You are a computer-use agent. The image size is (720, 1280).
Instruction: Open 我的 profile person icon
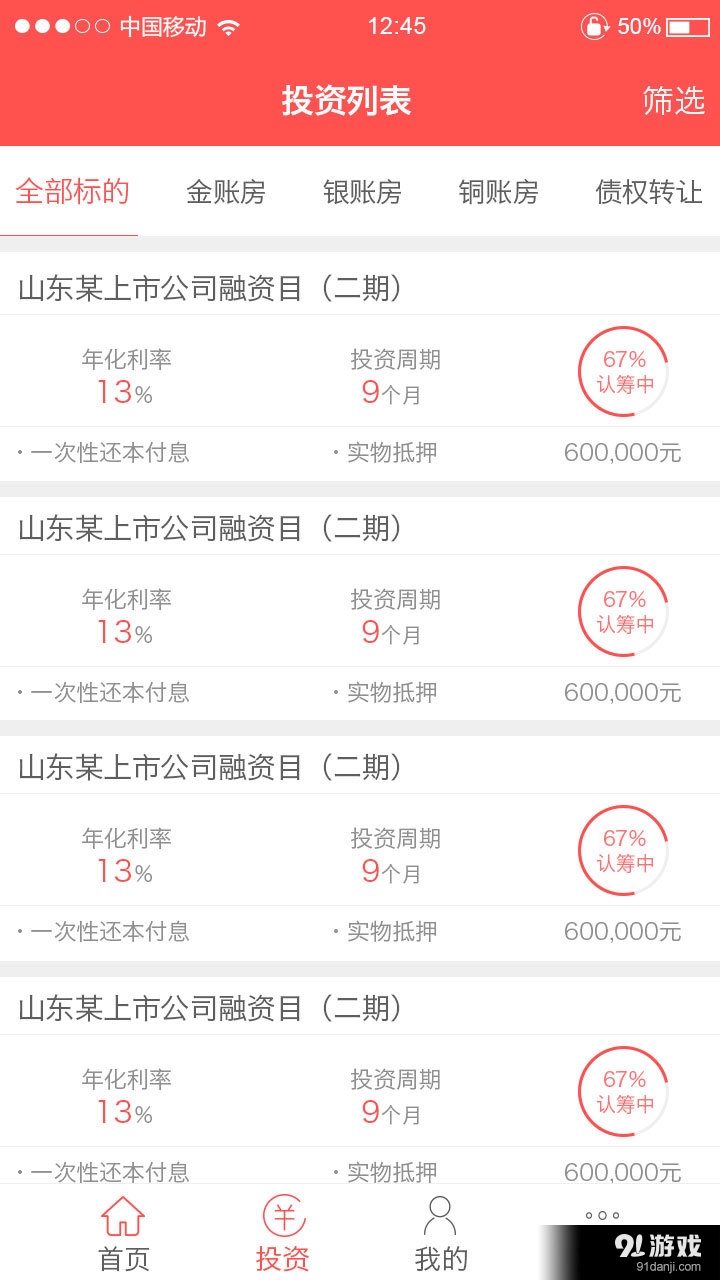coord(440,1215)
